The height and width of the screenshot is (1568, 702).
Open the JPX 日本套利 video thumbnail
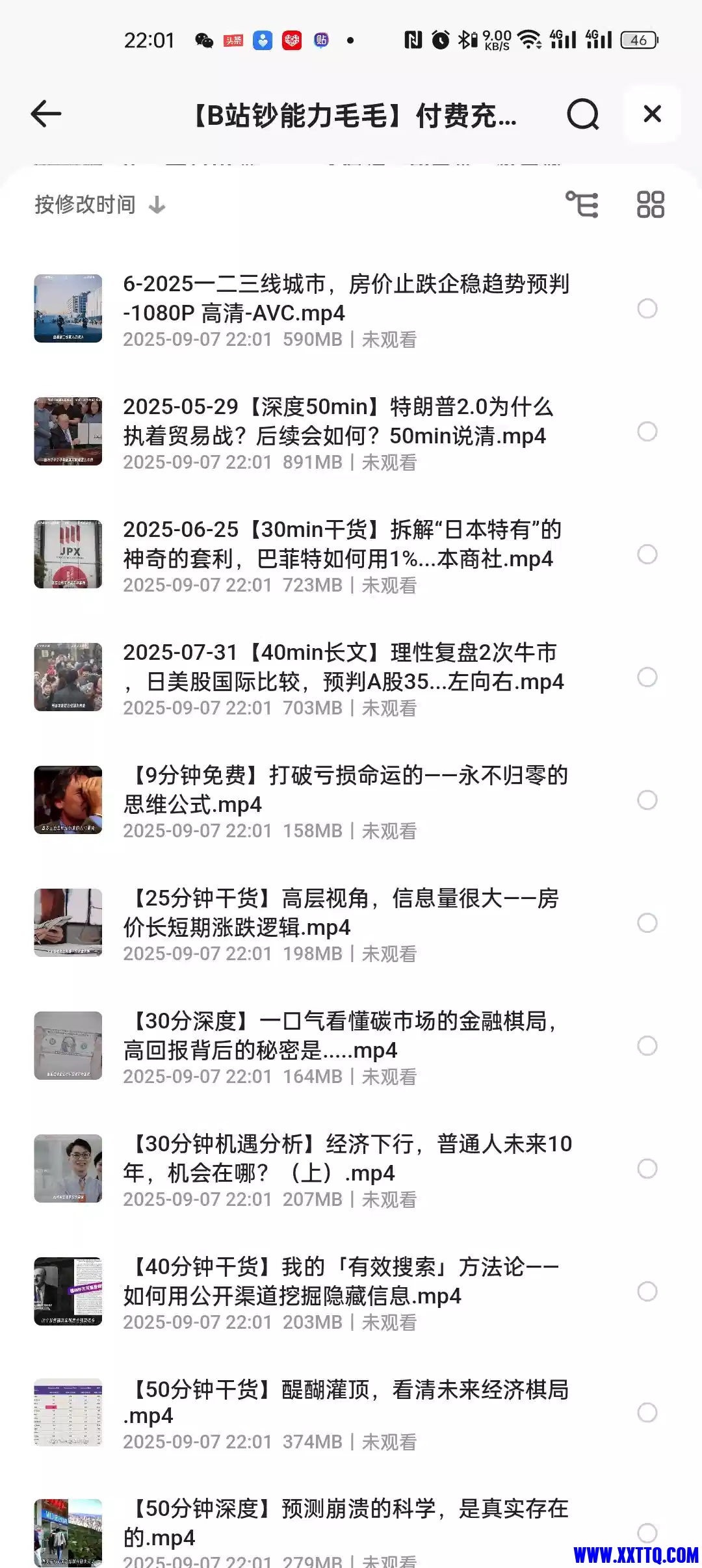click(x=68, y=553)
